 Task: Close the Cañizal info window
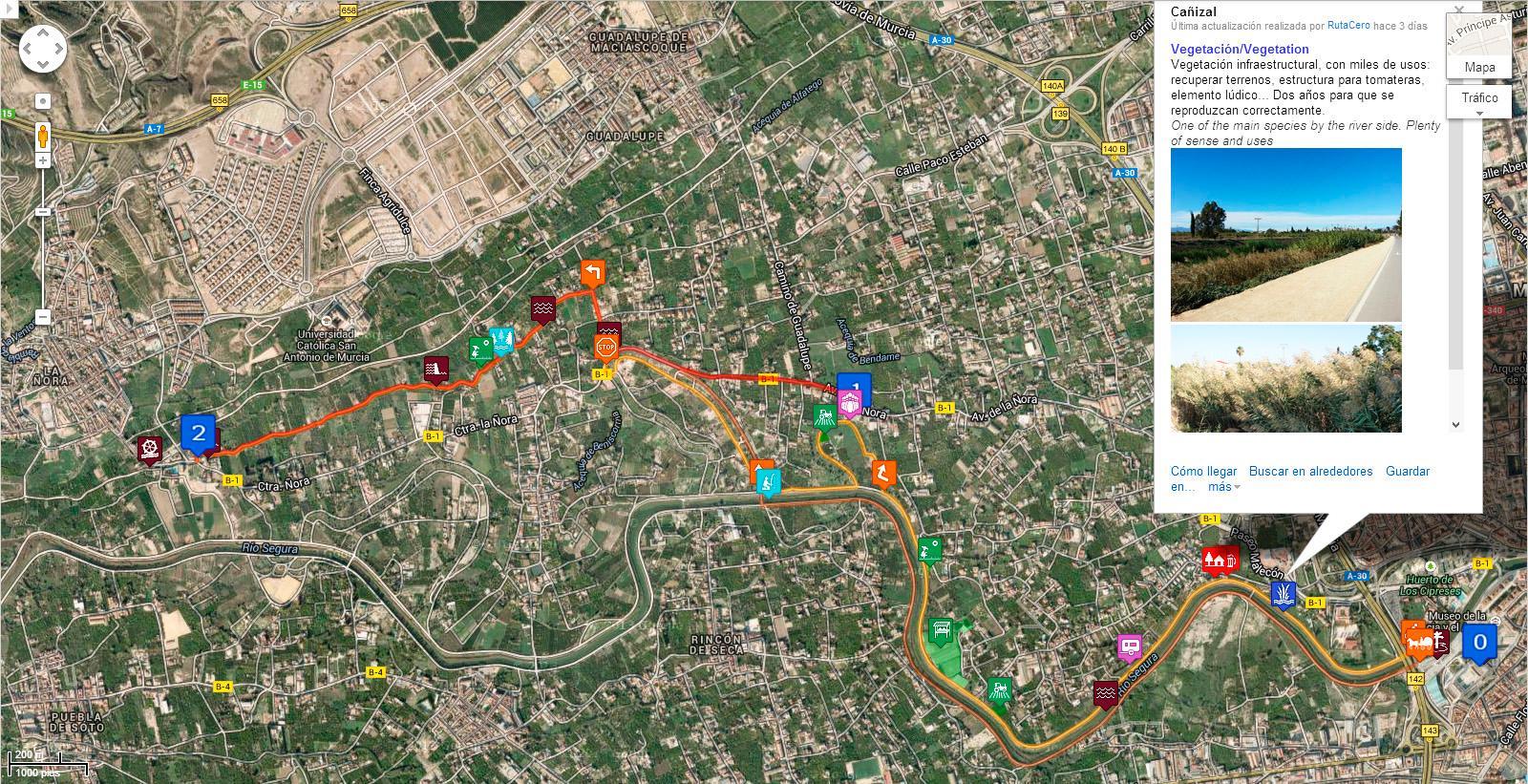(x=1459, y=11)
